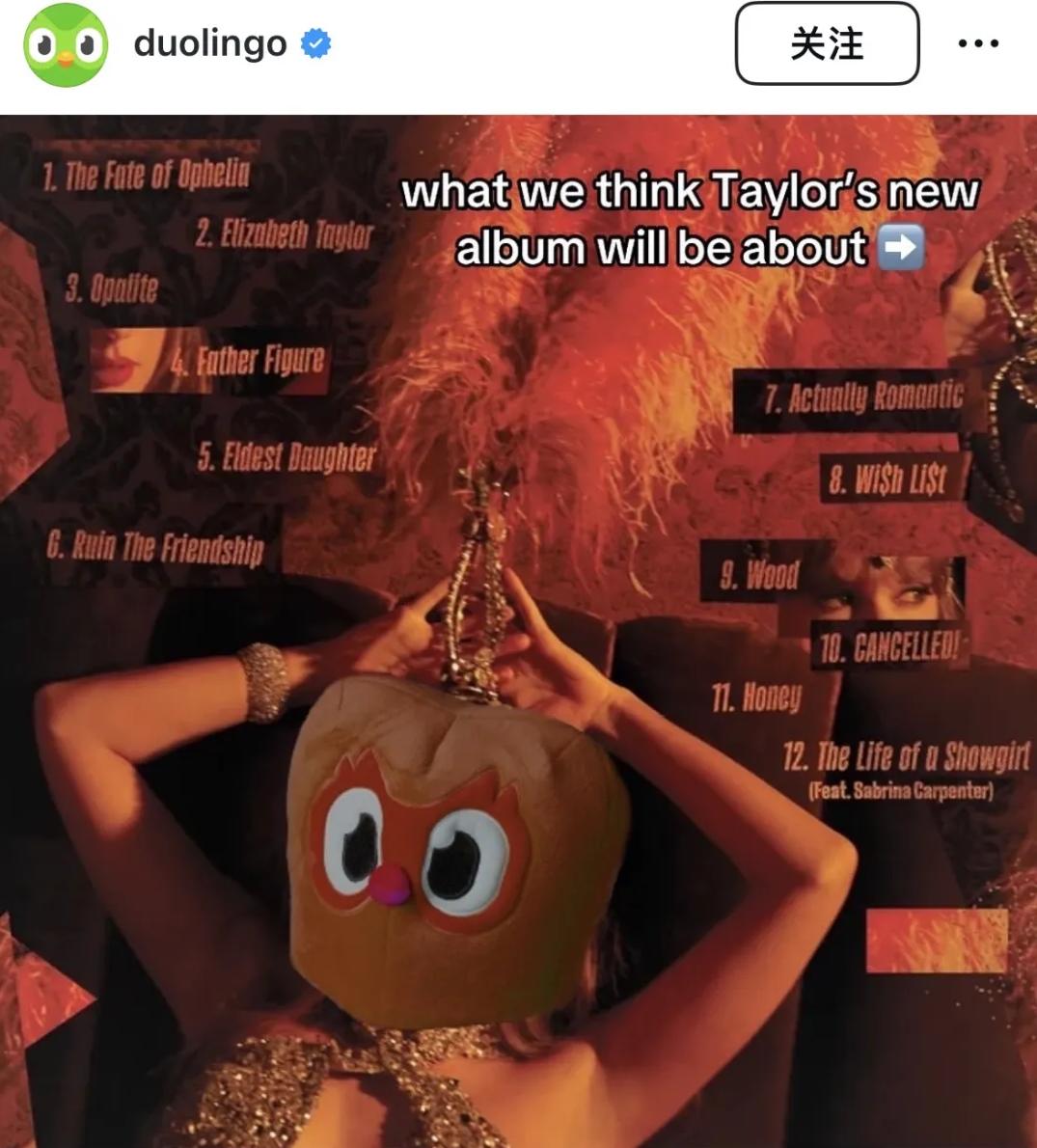Open duolingo's profile via the owl avatar
The width and height of the screenshot is (1037, 1148).
point(65,45)
